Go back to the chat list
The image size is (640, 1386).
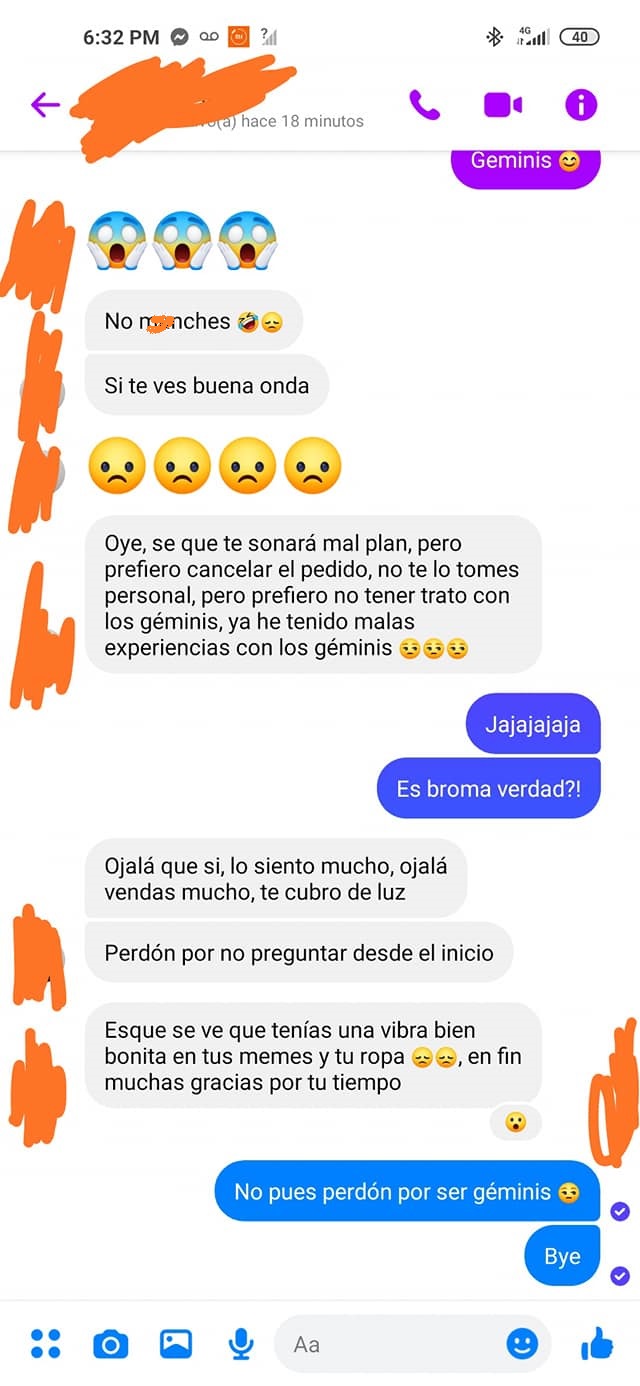45,105
